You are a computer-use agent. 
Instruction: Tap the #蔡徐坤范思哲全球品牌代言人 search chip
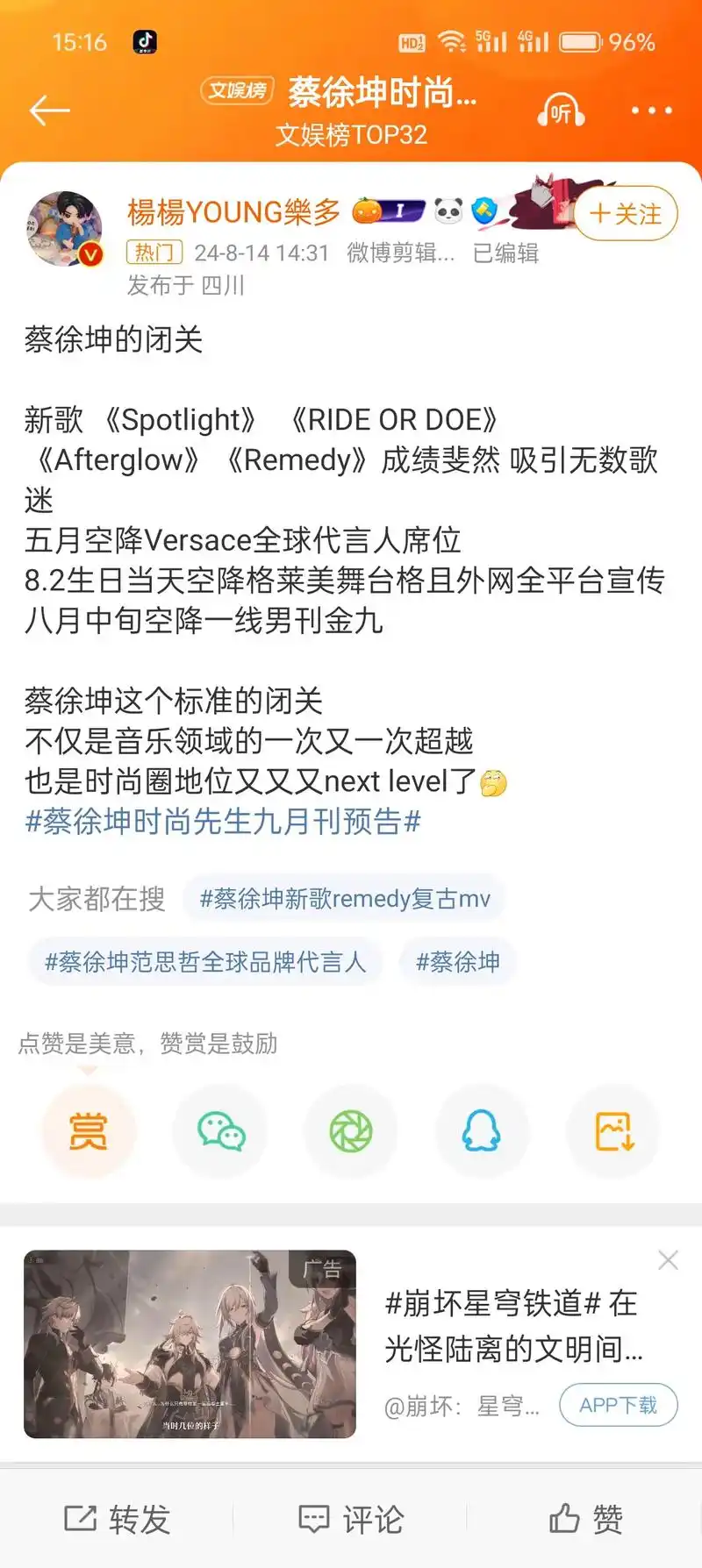[204, 961]
